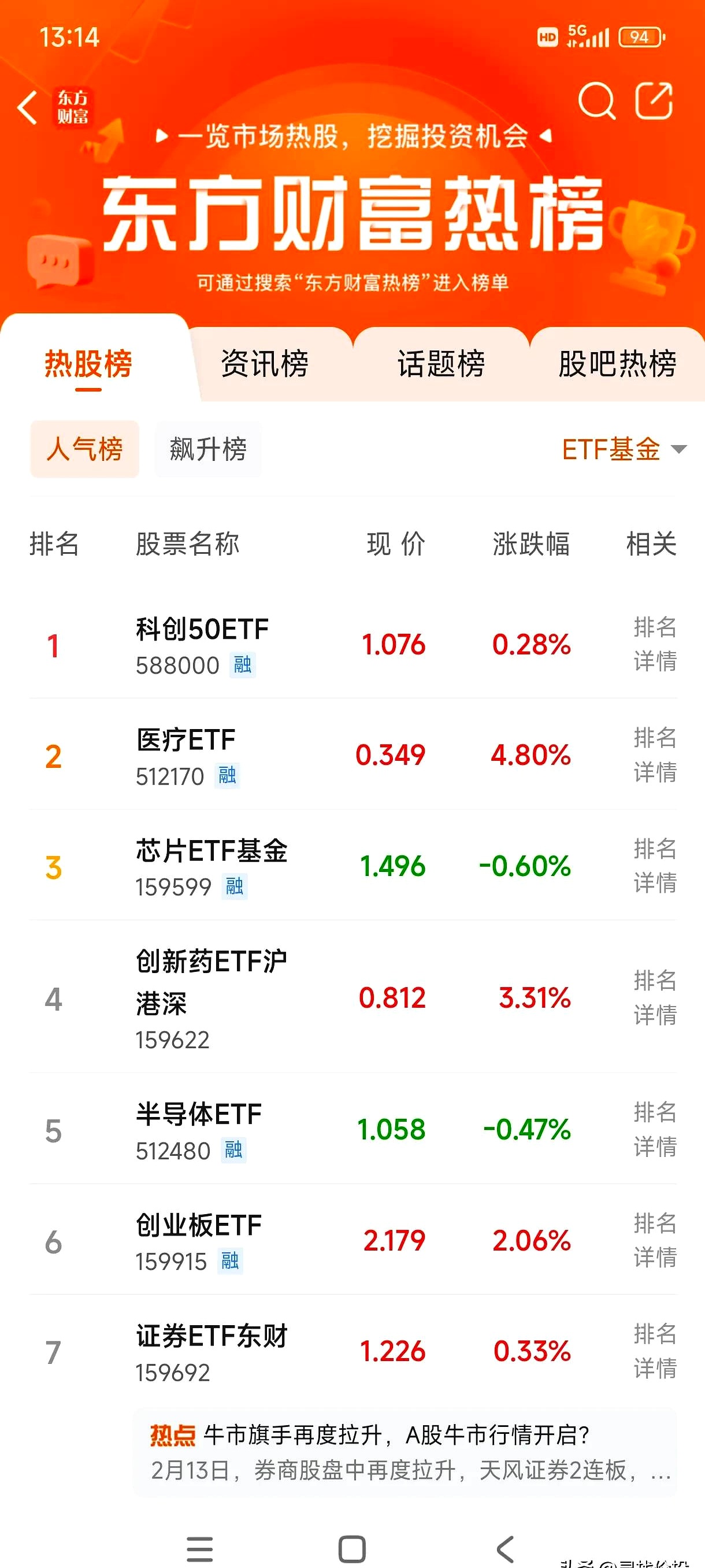Open the ETF基金 category dropdown
Viewport: 705px width, 1568px height.
pyautogui.click(x=622, y=449)
